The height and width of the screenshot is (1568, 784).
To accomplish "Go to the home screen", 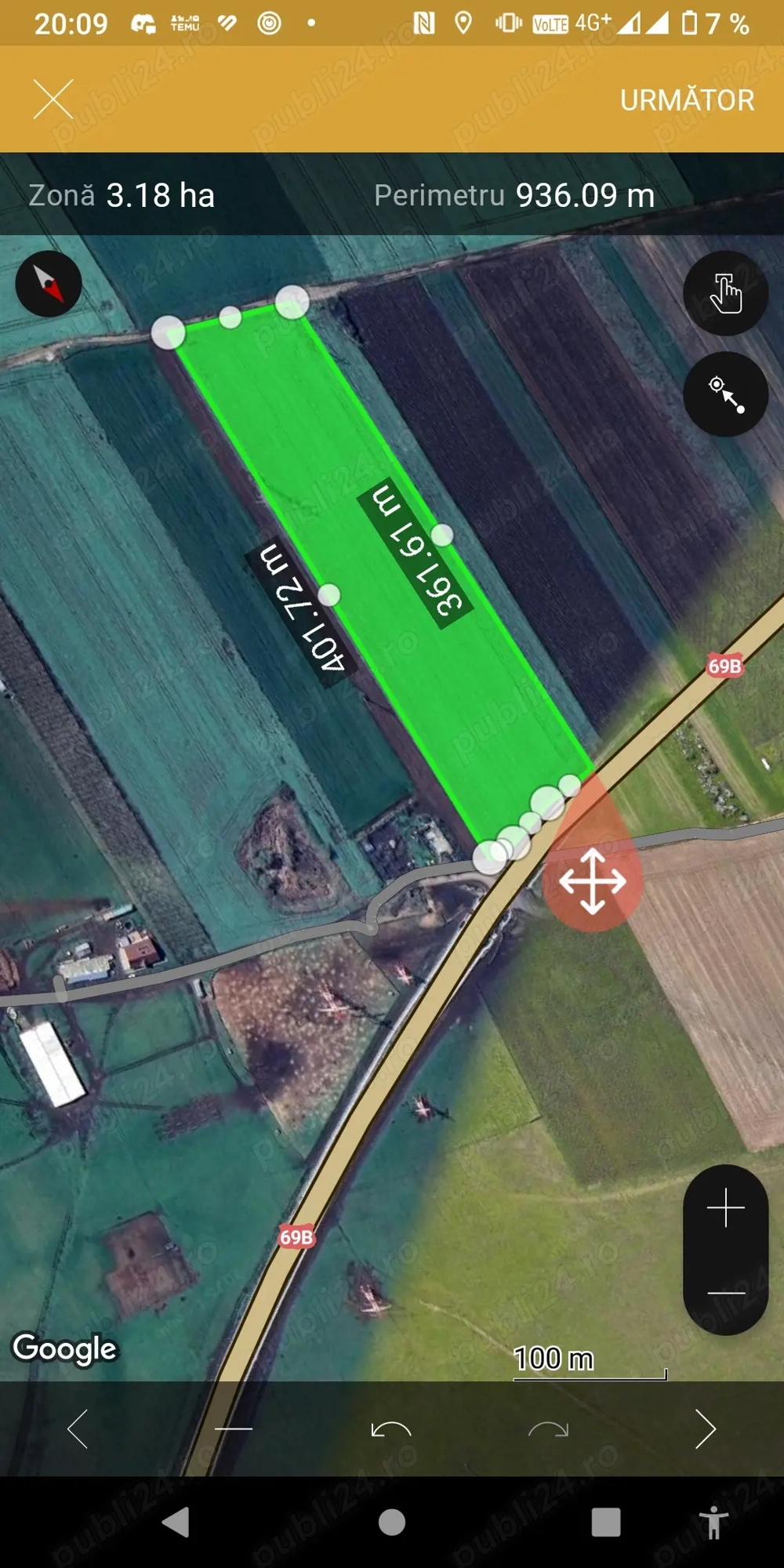I will [x=392, y=1523].
